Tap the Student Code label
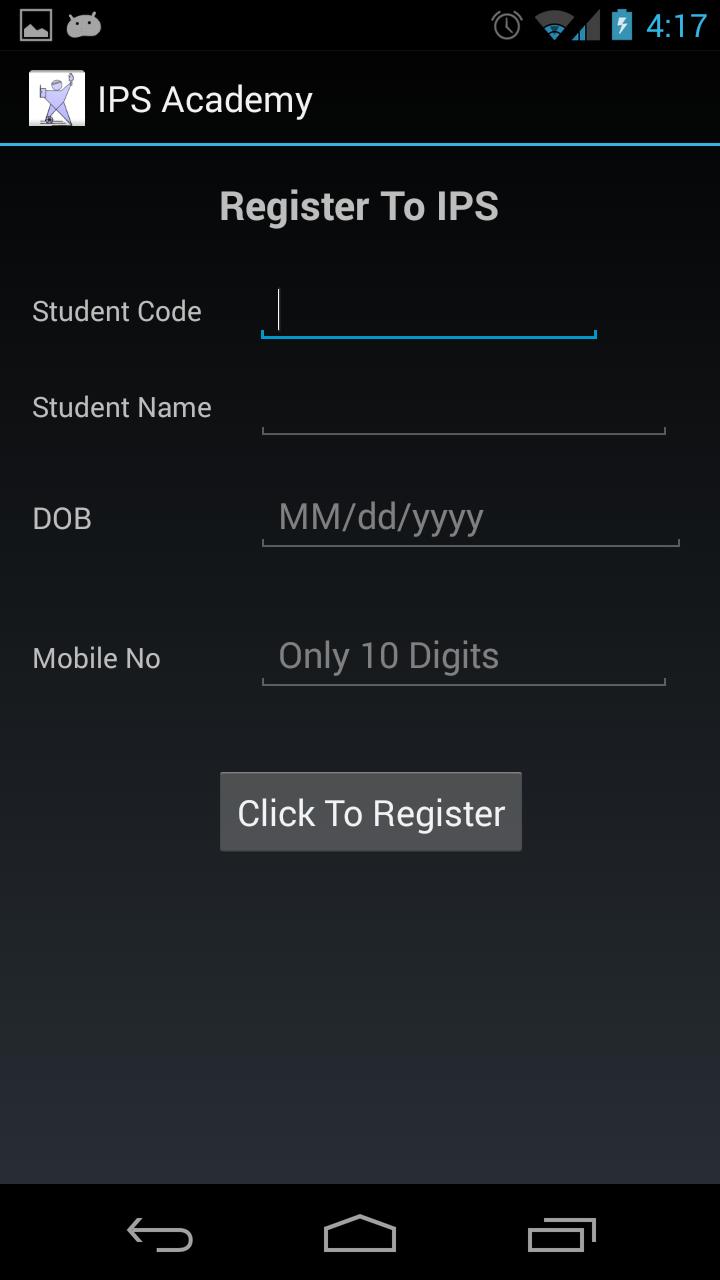 point(117,311)
